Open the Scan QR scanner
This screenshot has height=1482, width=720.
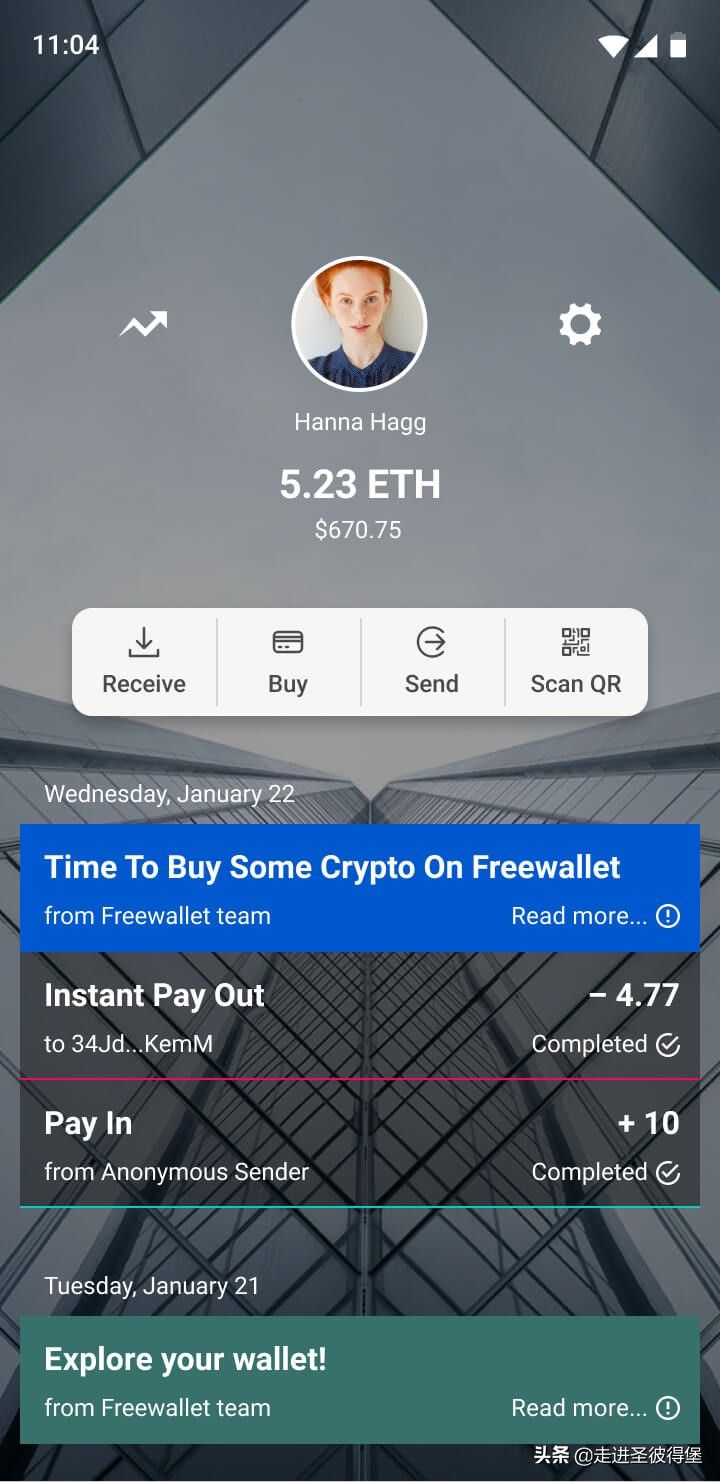point(575,662)
